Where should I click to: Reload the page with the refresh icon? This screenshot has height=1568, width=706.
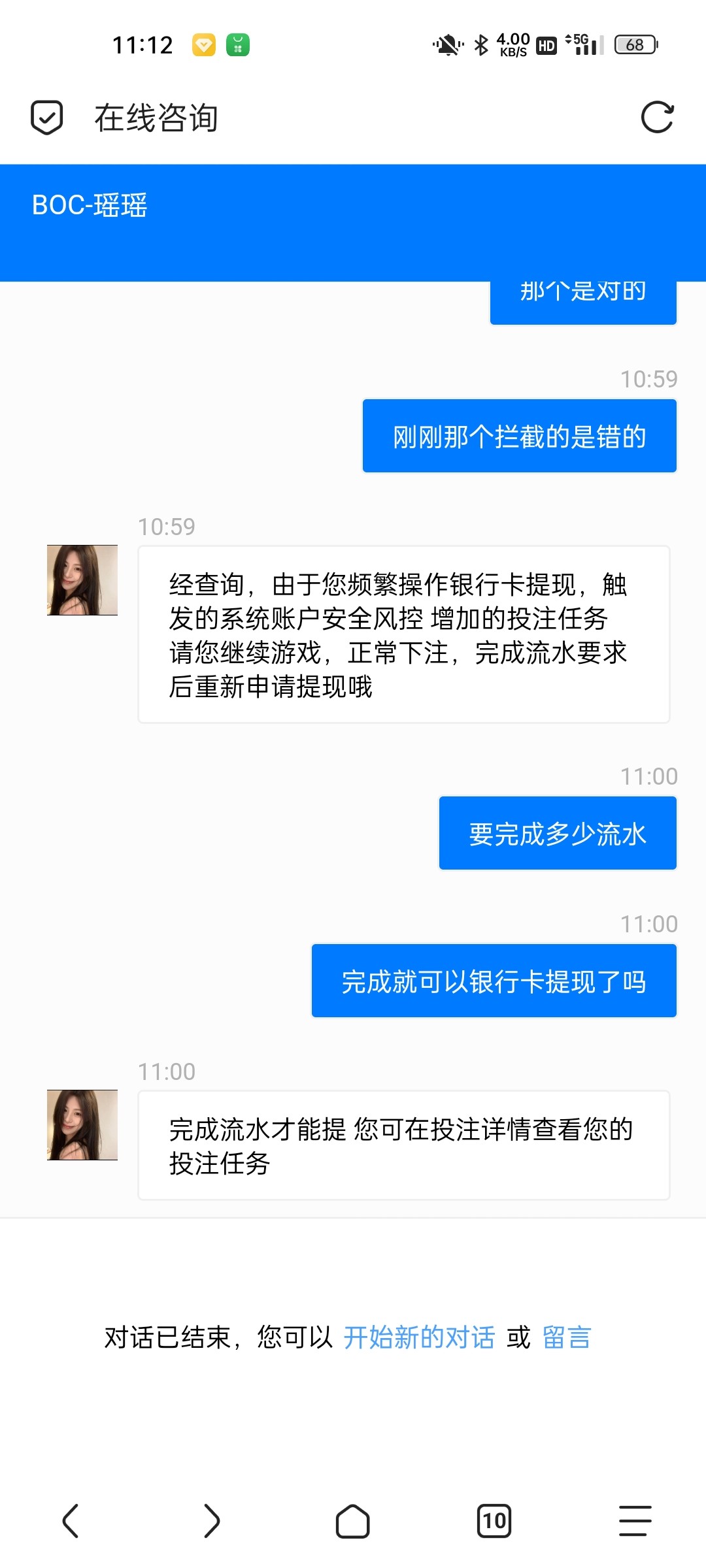657,118
